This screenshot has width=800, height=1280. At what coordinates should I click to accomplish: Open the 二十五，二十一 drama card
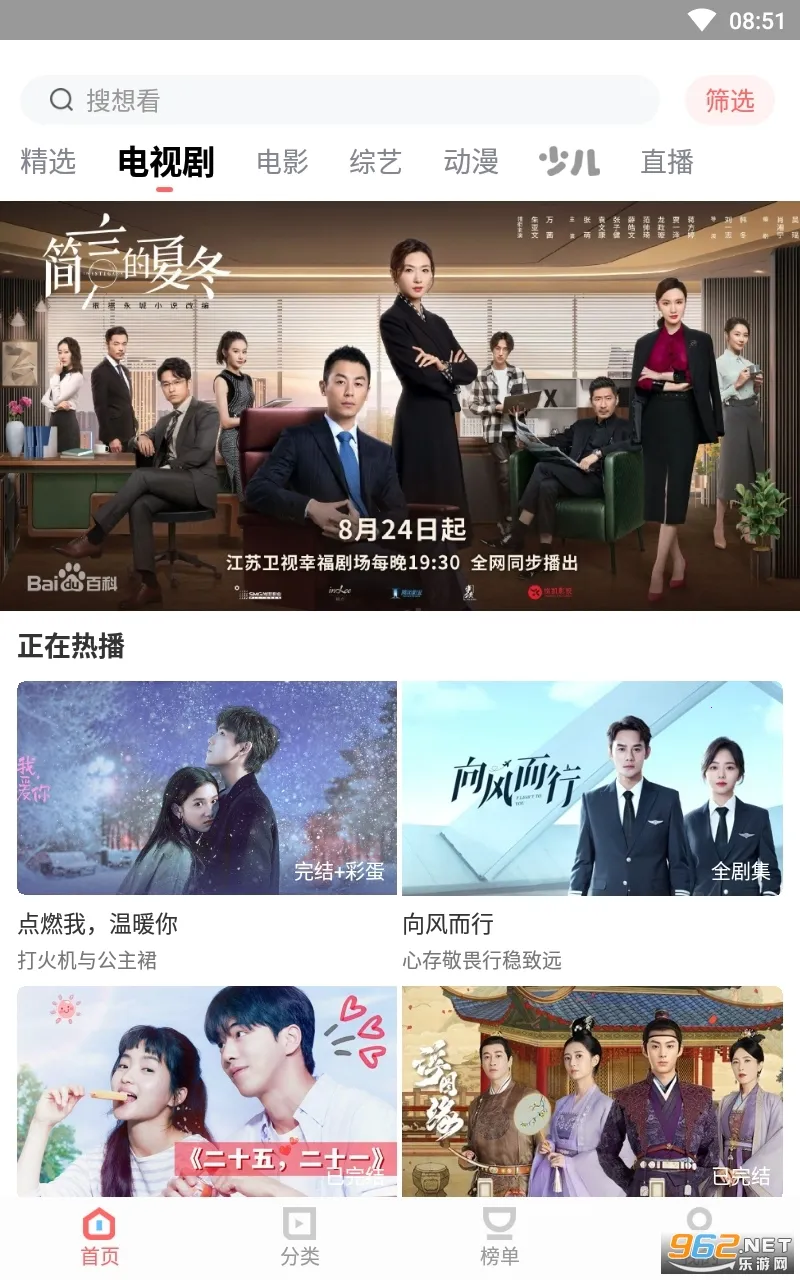(207, 1090)
